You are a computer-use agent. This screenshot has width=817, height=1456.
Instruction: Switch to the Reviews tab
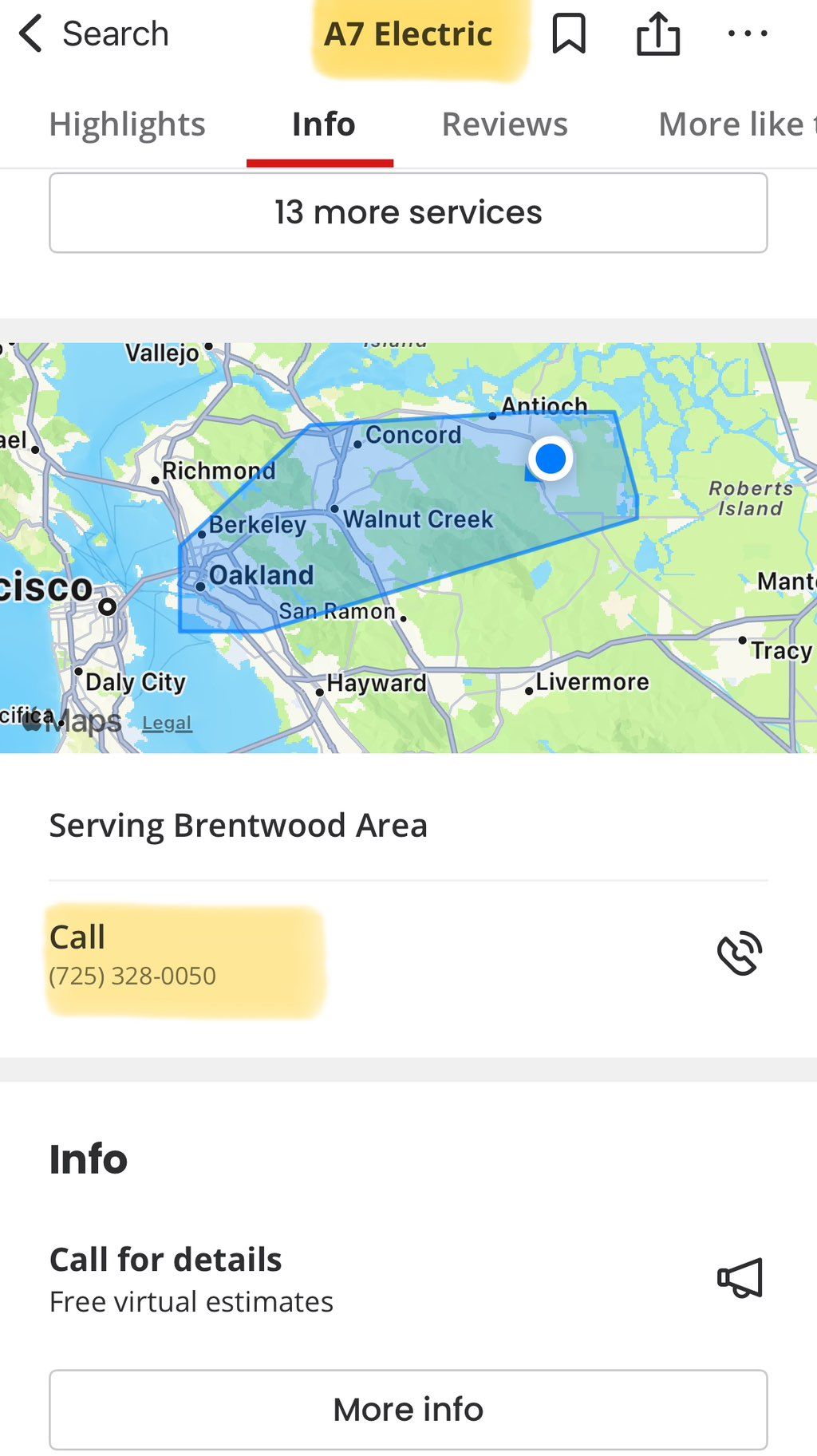coord(504,124)
